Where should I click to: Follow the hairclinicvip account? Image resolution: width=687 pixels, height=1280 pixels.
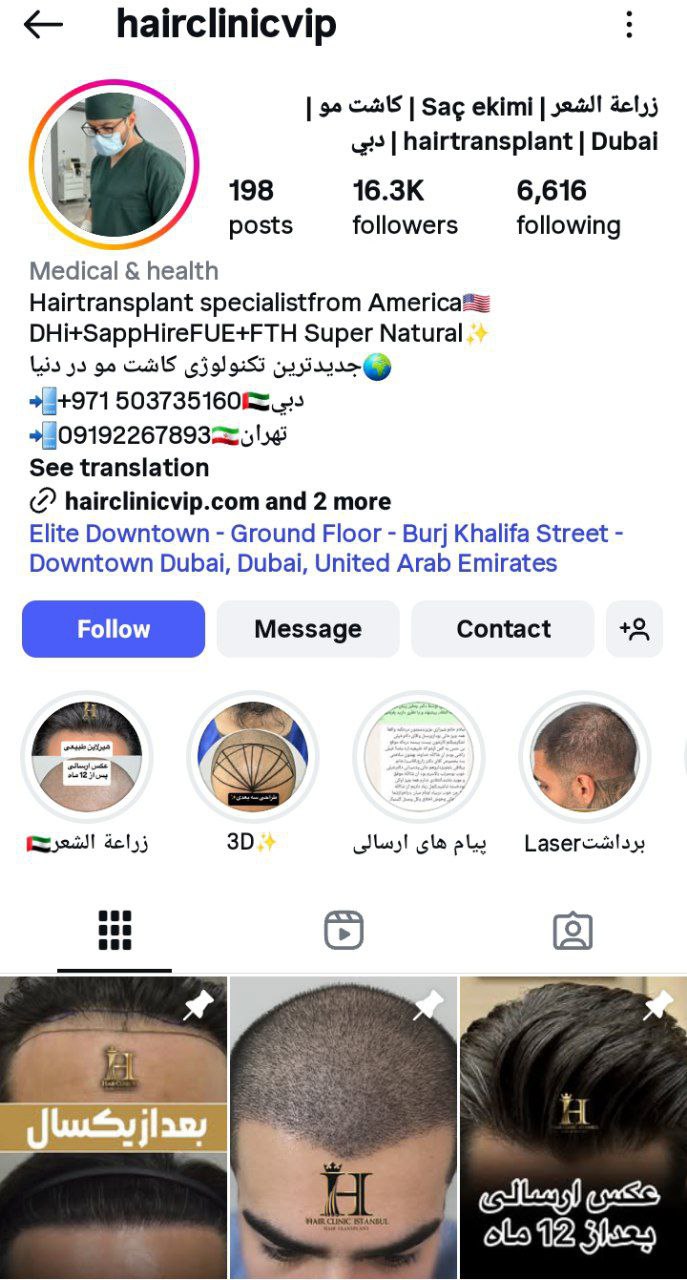coord(113,629)
